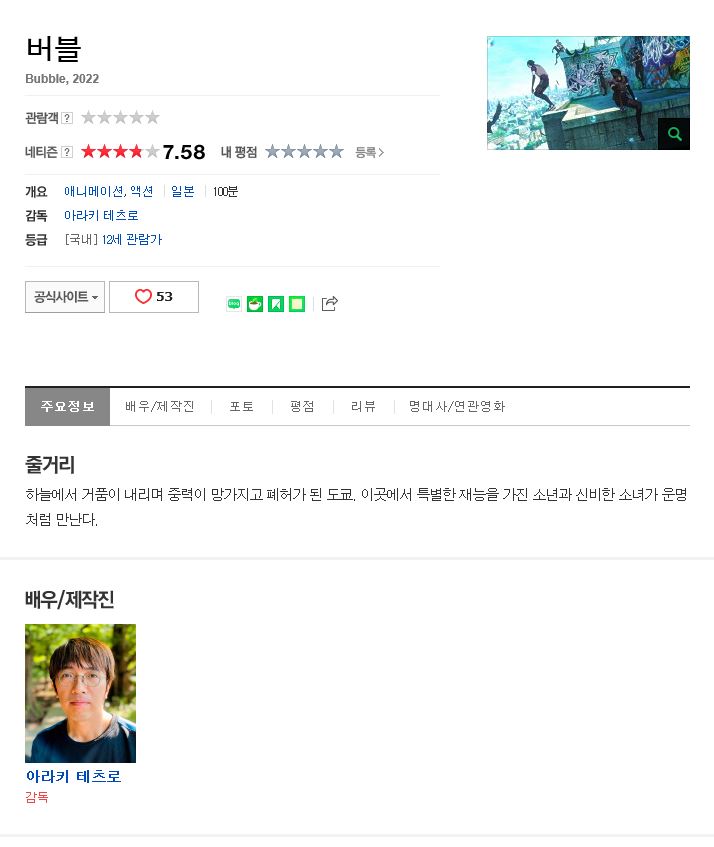The height and width of the screenshot is (847, 714).
Task: Enlarge the movie still with the magnifier
Action: click(674, 134)
